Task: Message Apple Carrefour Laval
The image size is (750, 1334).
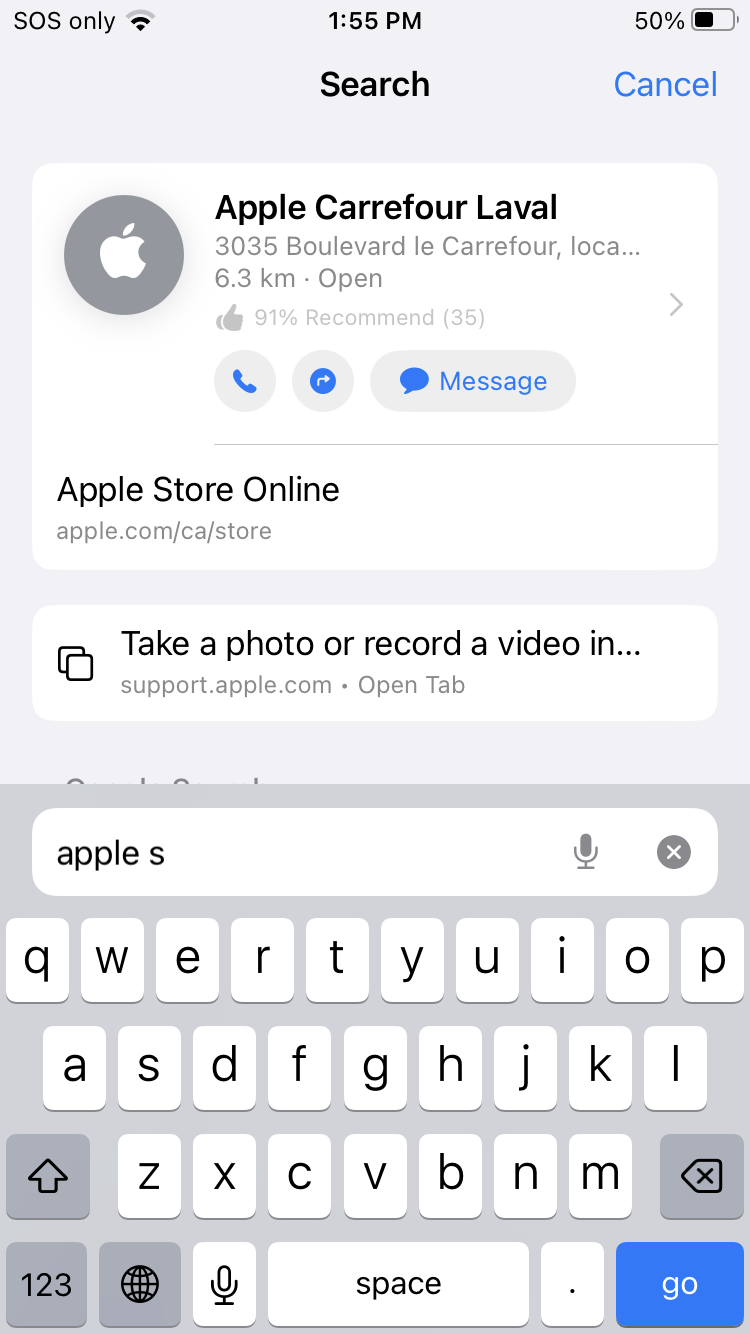Action: coord(473,381)
